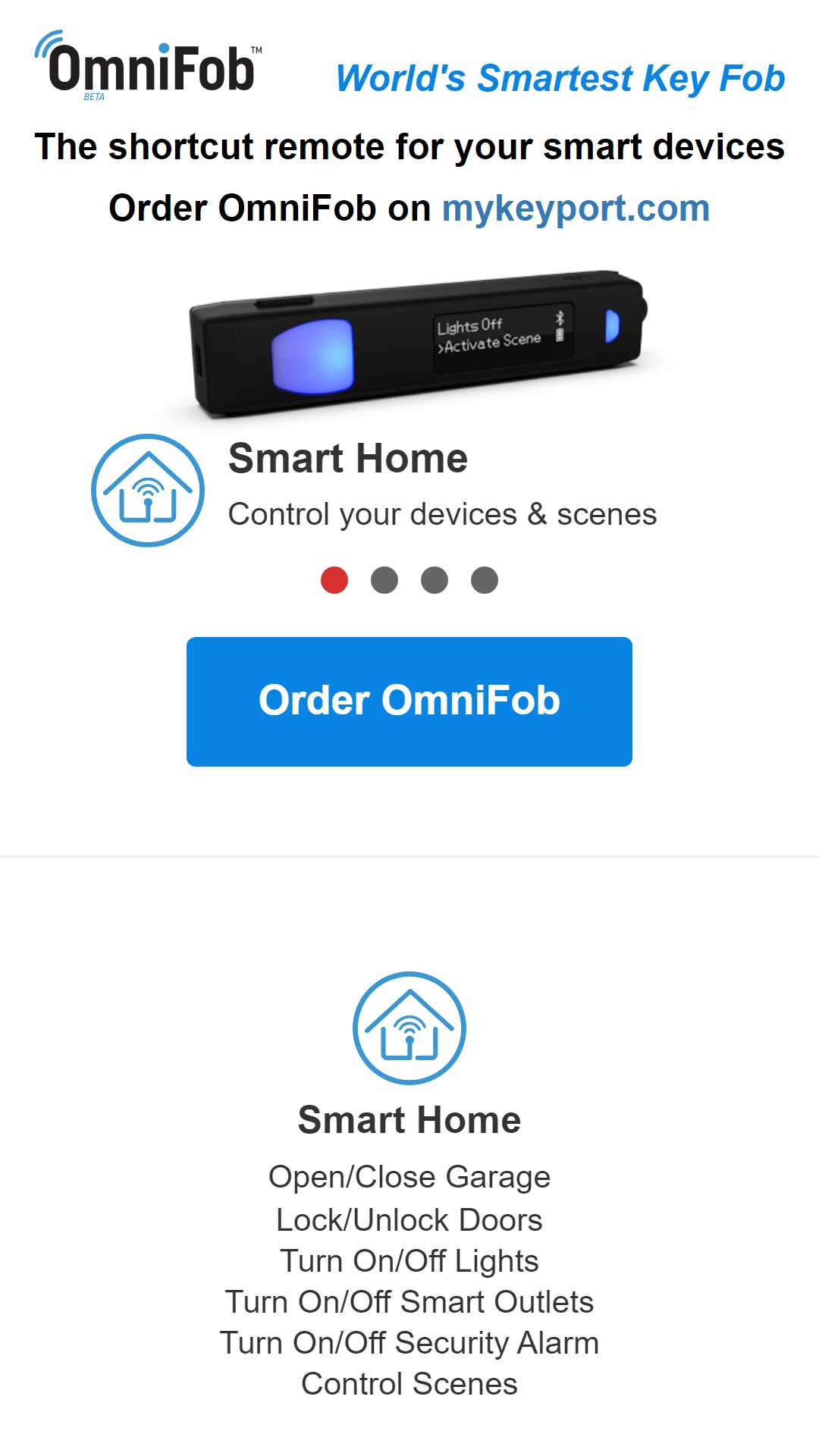Show the fourth carousel slide dot
Image resolution: width=819 pixels, height=1456 pixels.
[485, 580]
